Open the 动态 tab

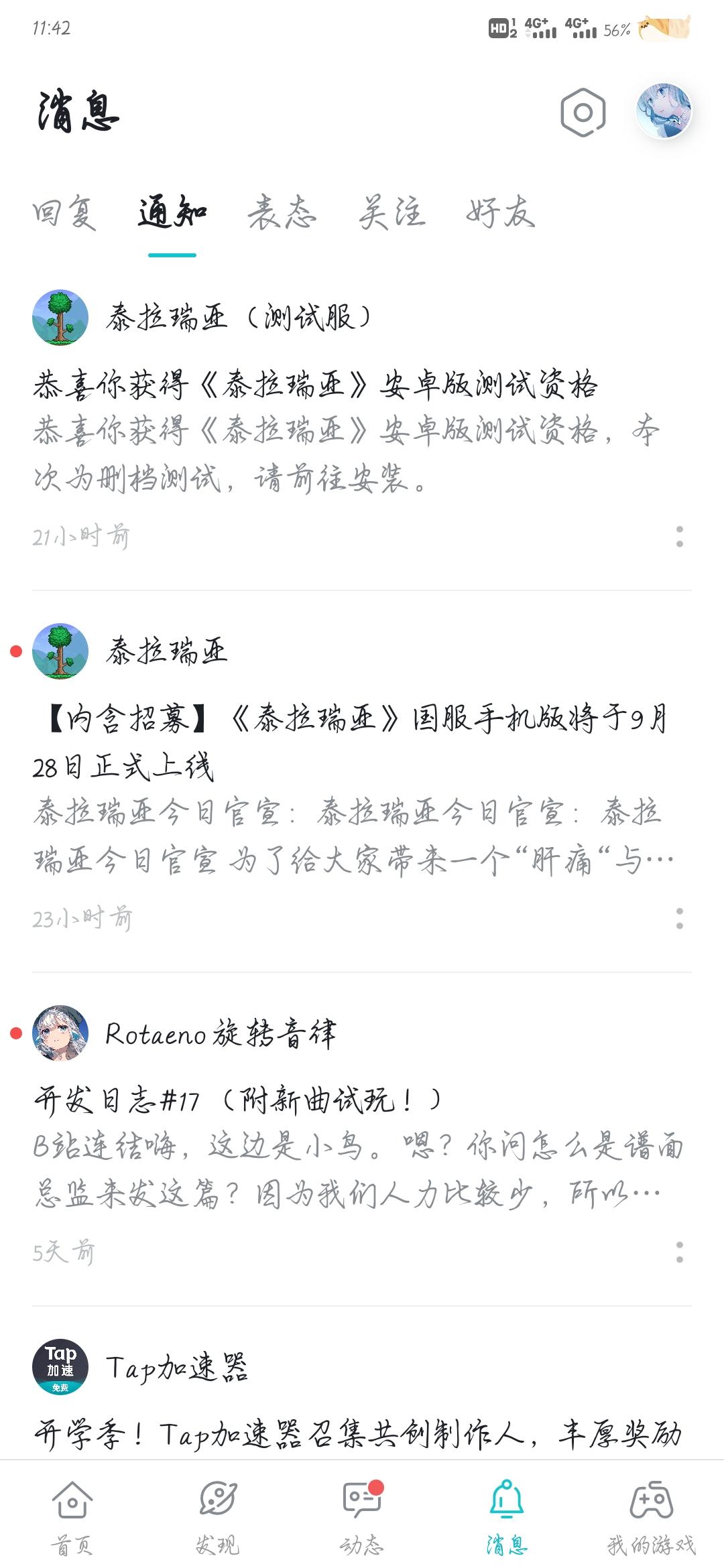[362, 1516]
